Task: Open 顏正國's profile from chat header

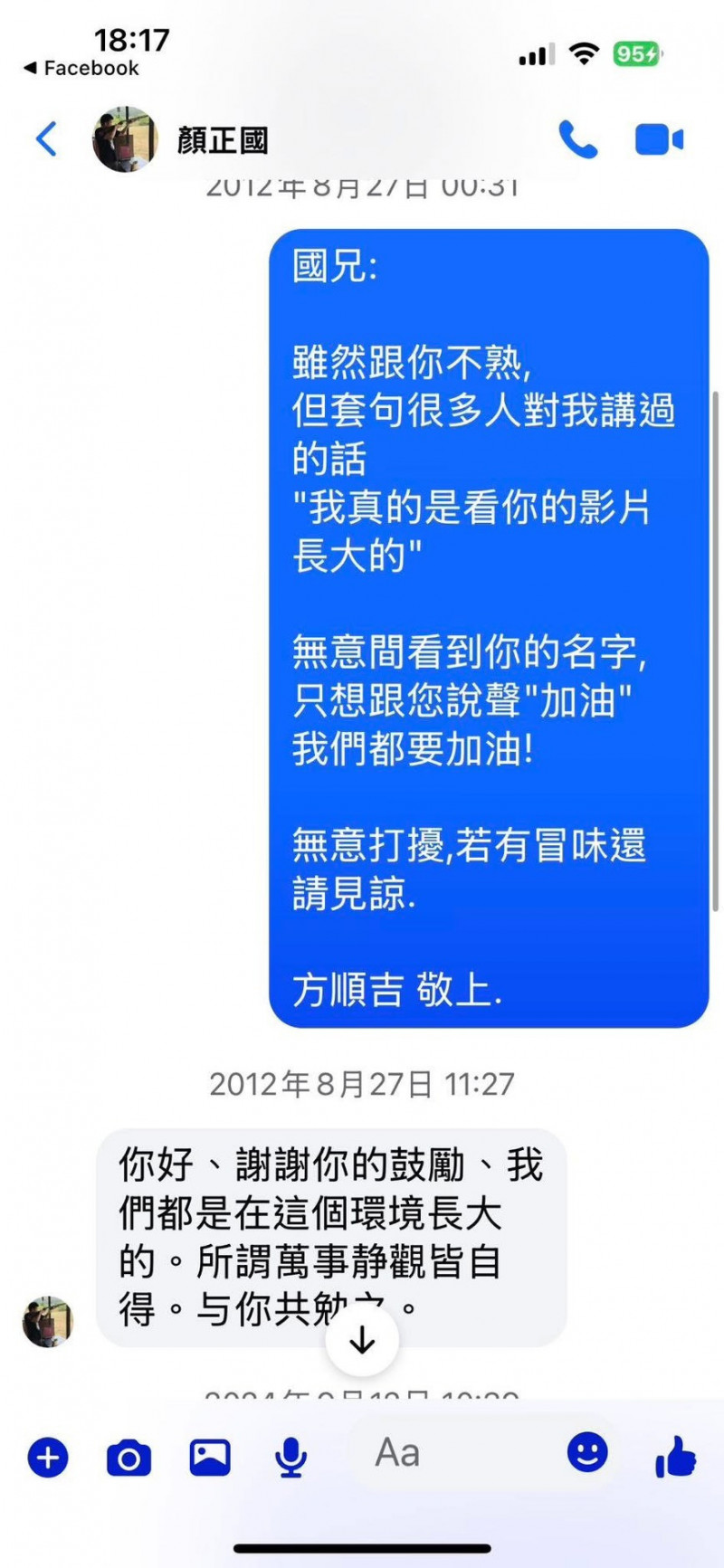Action: click(222, 140)
